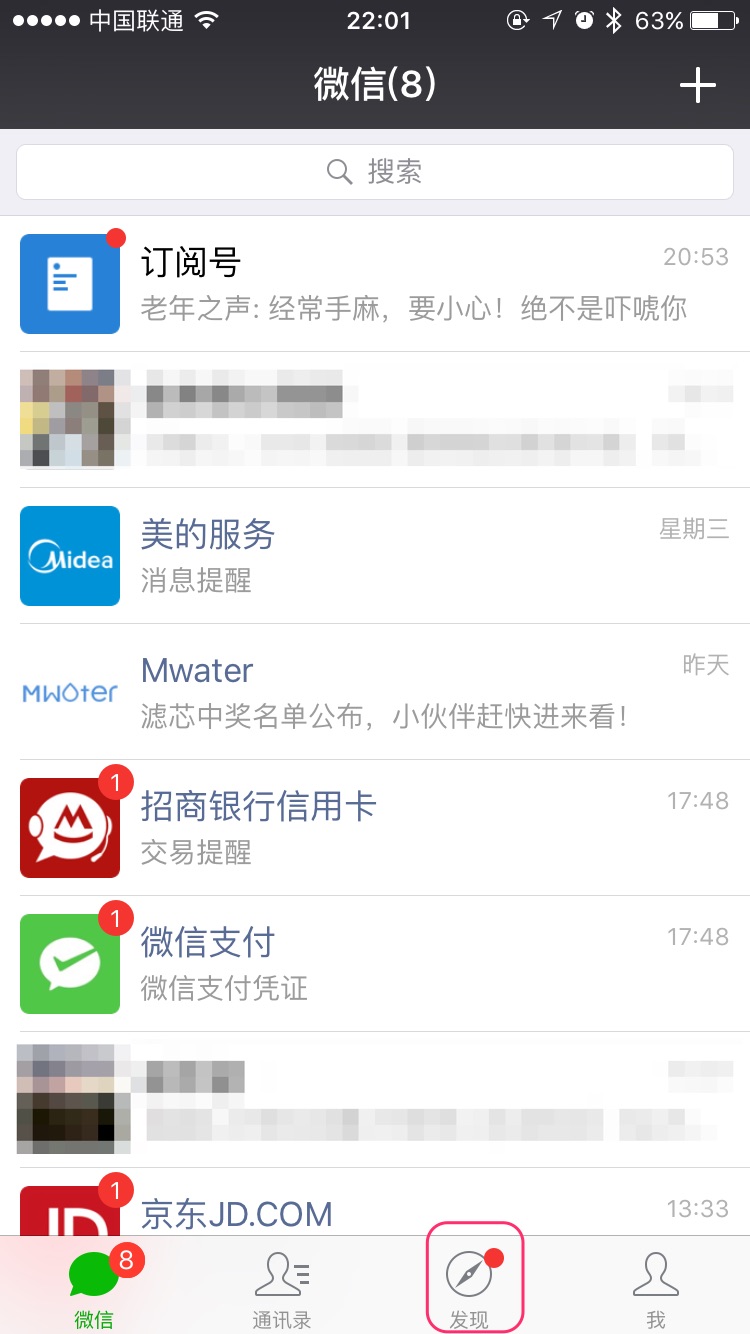Open the Mwater chat thread

point(375,692)
